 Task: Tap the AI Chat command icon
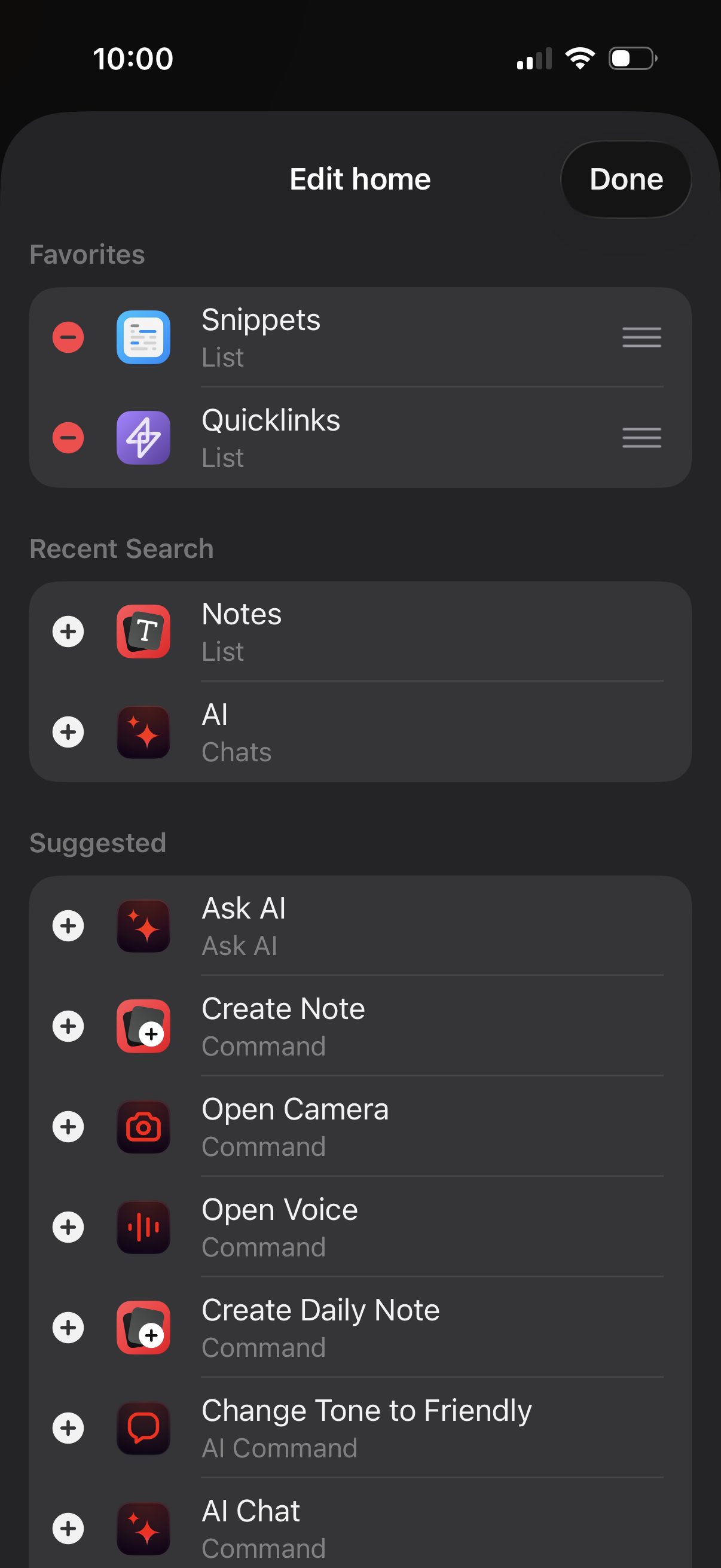[143, 1529]
